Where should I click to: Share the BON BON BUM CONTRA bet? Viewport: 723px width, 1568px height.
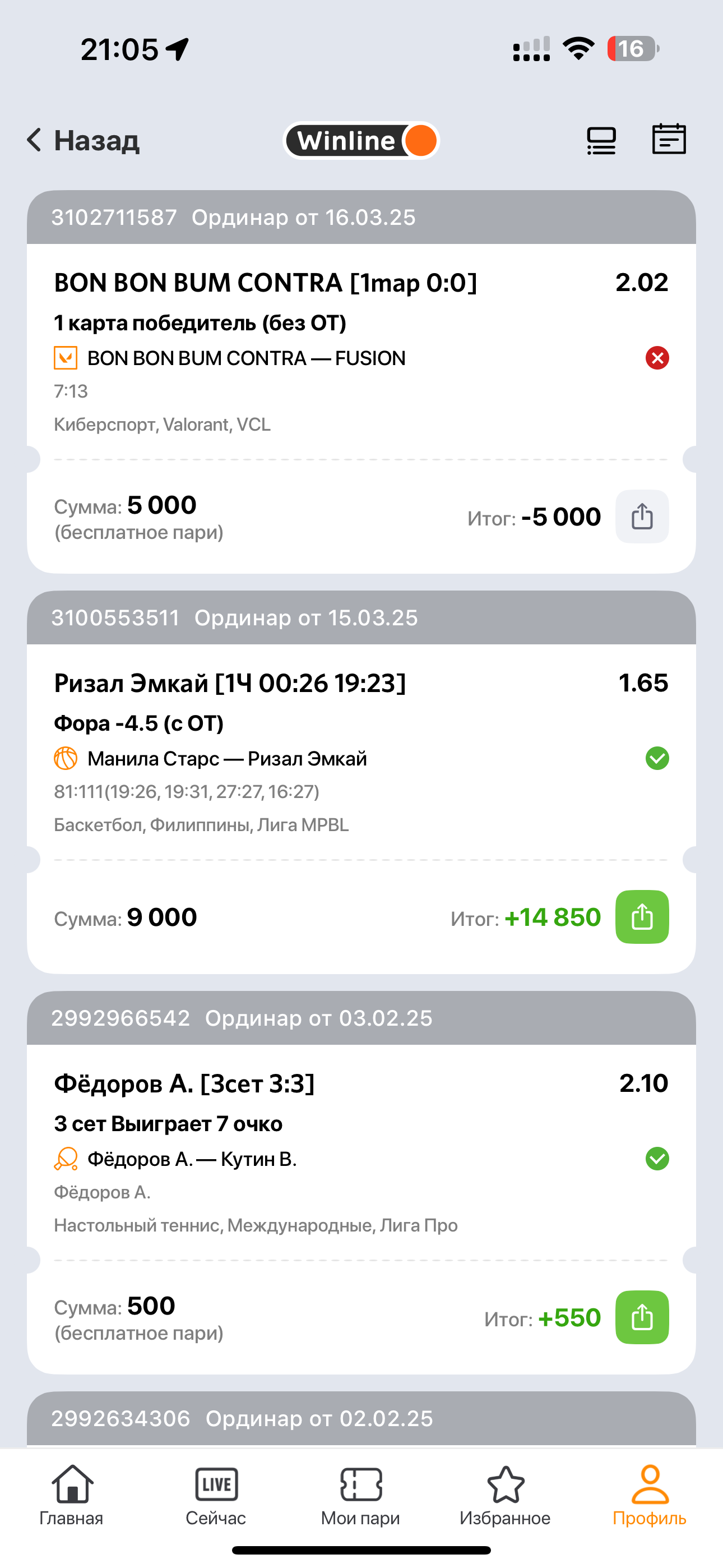[642, 517]
